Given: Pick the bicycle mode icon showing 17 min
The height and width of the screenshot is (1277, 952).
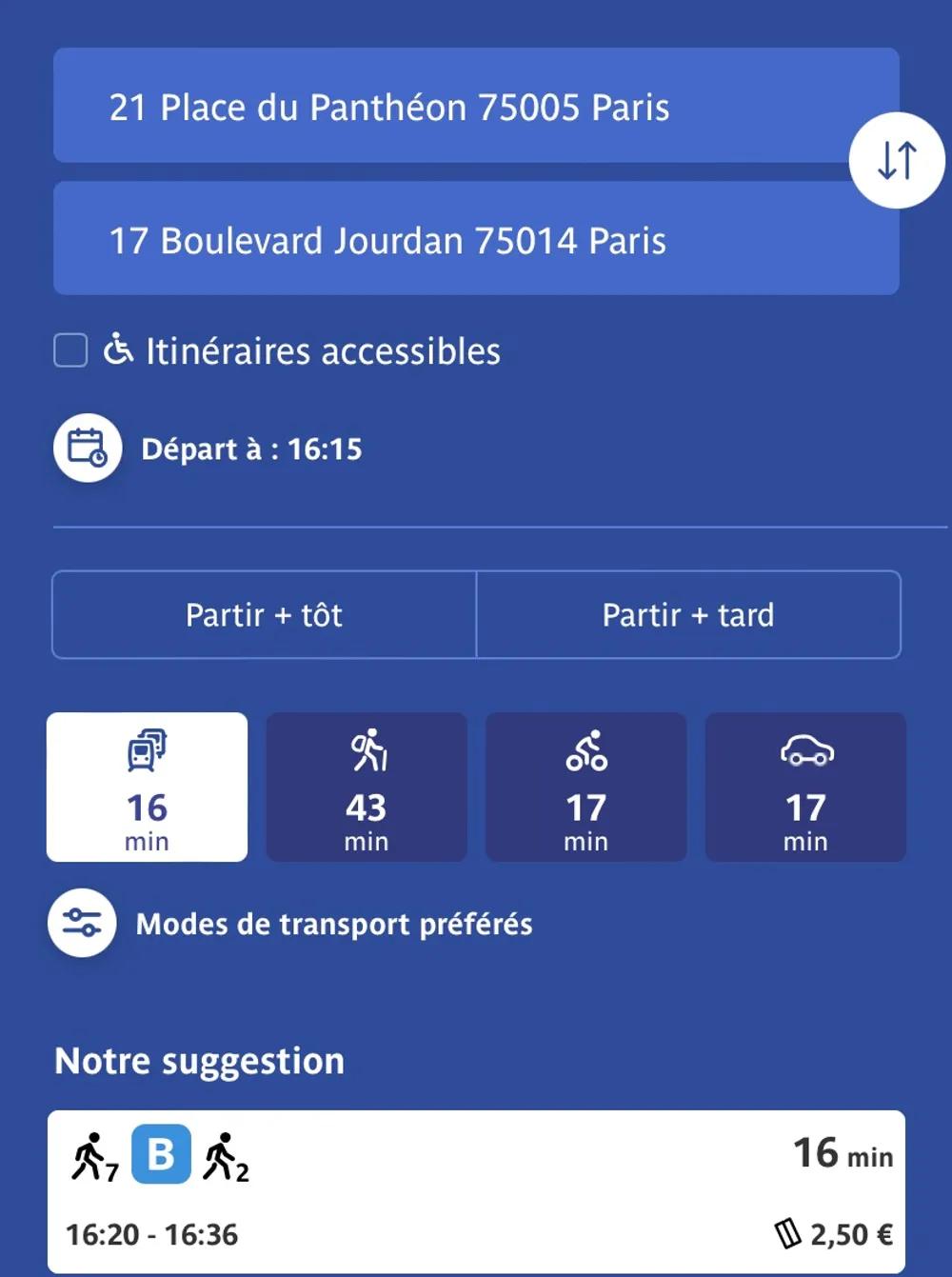Looking at the screenshot, I should [x=586, y=752].
